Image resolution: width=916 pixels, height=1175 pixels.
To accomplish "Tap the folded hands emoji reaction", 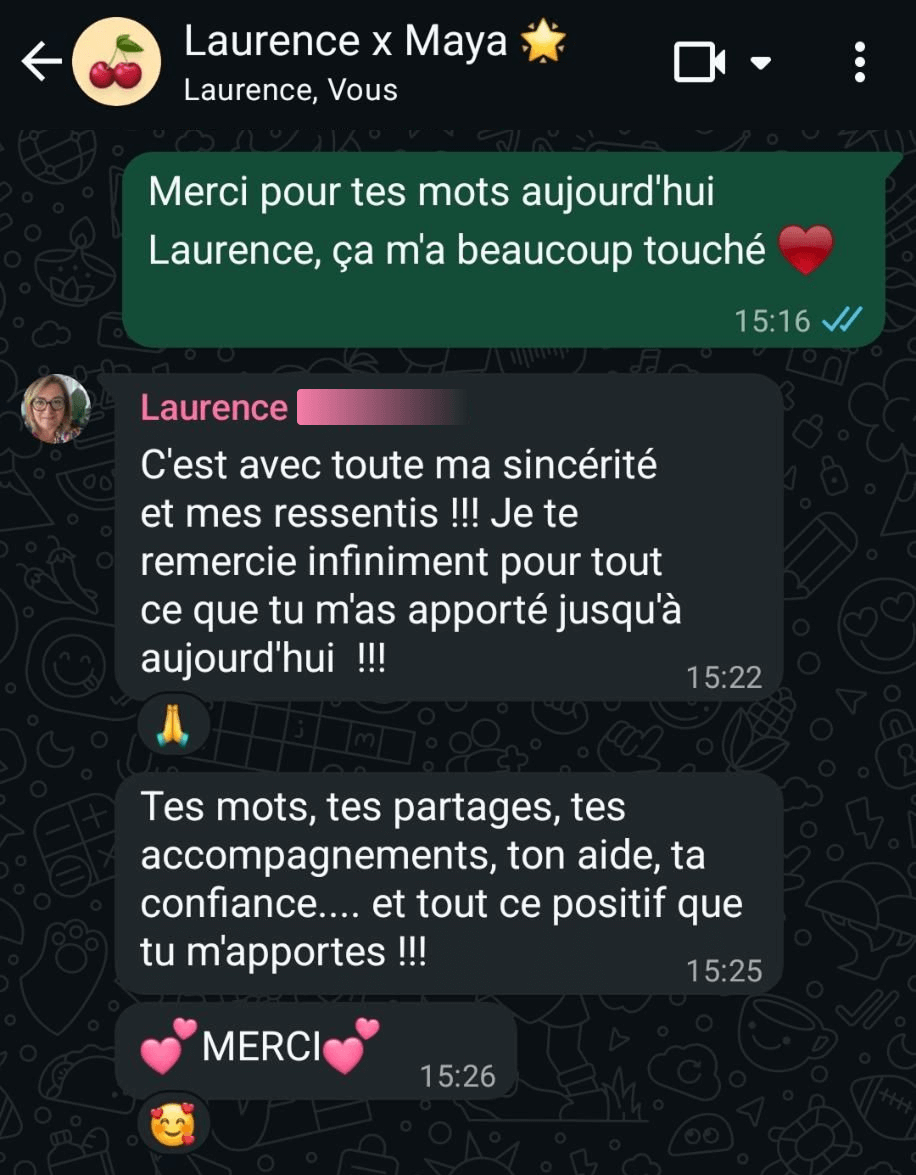I will point(173,723).
